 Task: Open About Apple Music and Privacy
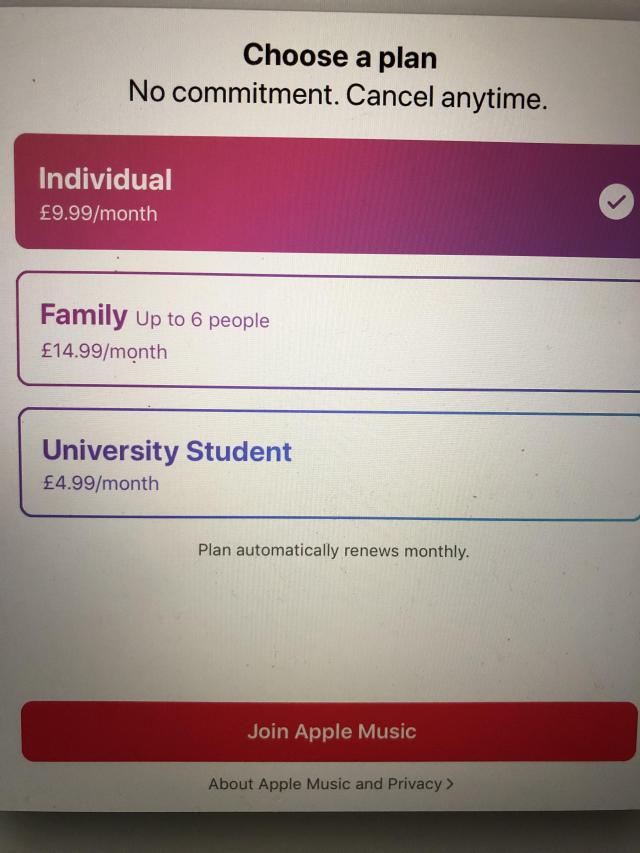330,784
